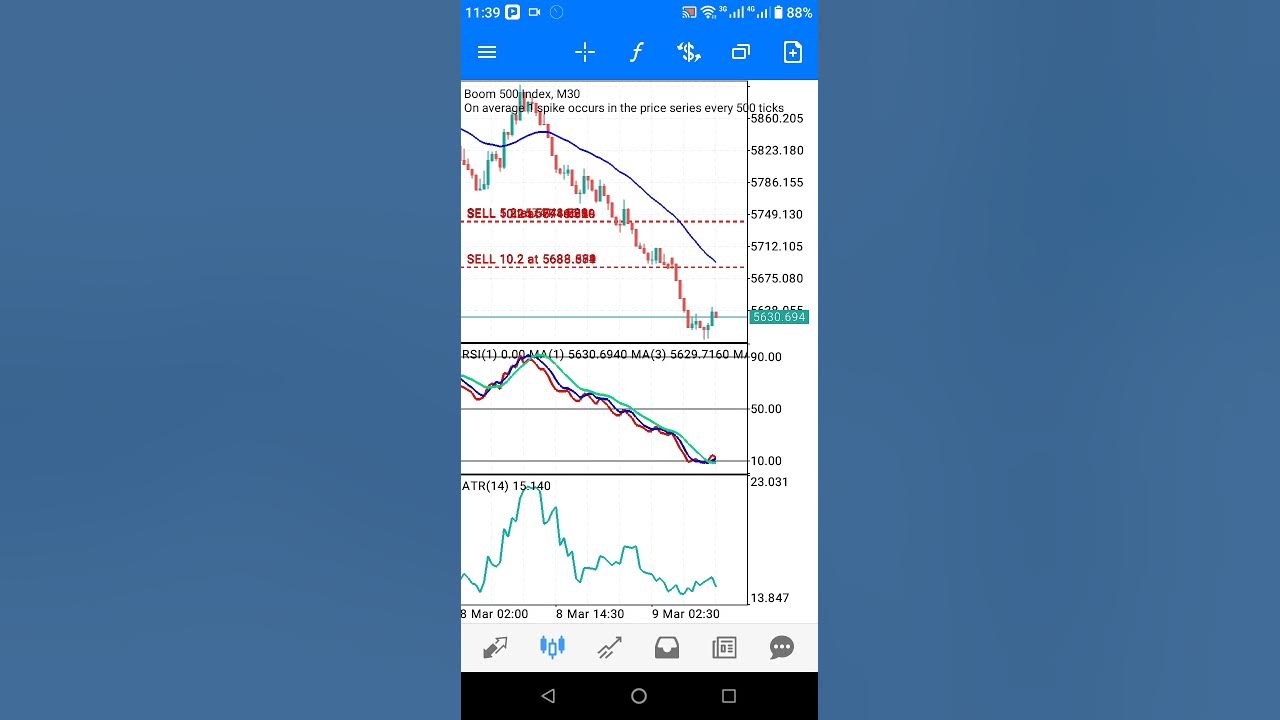Image resolution: width=1280 pixels, height=720 pixels.
Task: Open the Trade tab
Action: [609, 648]
